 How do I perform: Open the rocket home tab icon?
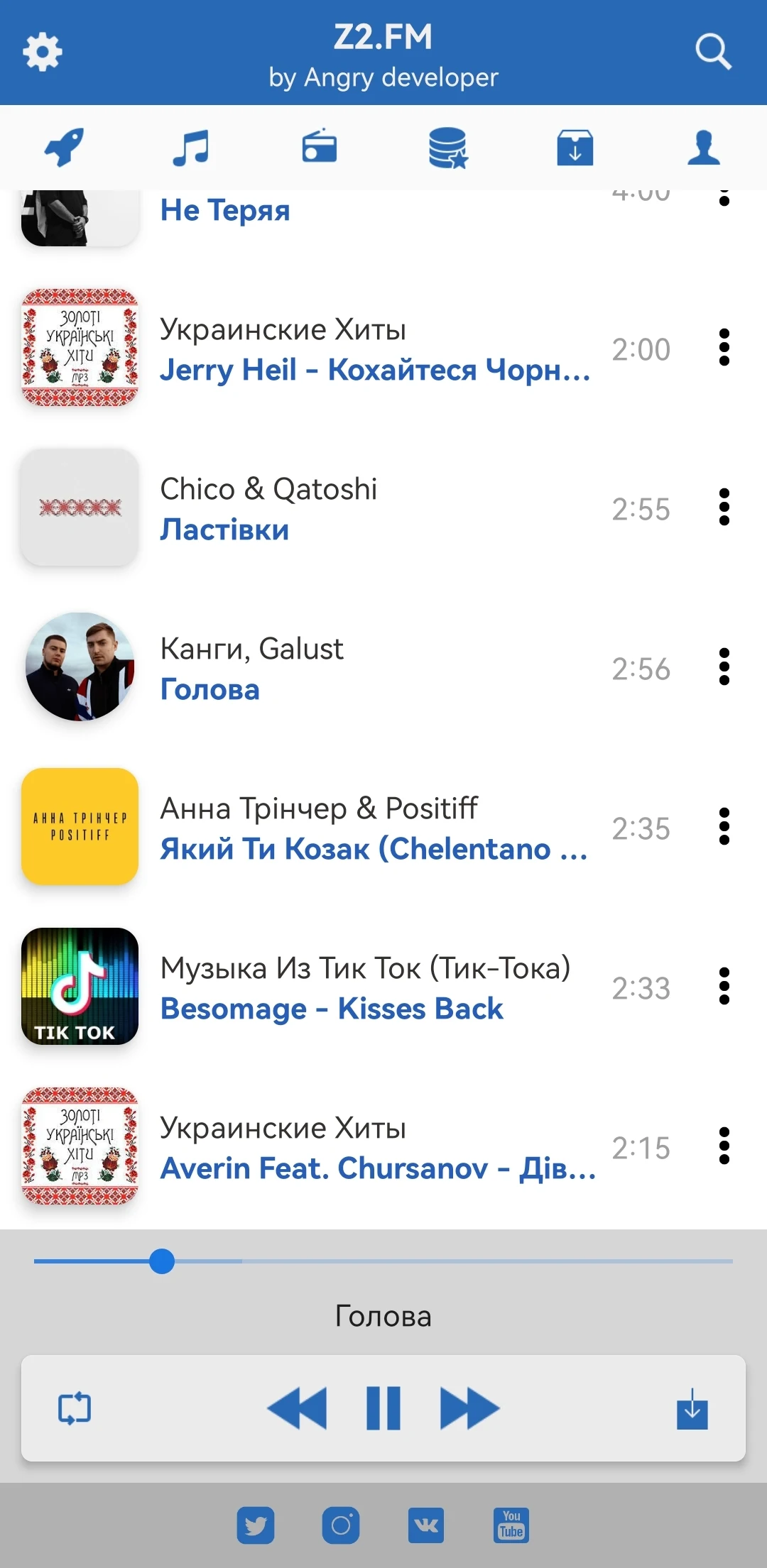pyautogui.click(x=63, y=147)
